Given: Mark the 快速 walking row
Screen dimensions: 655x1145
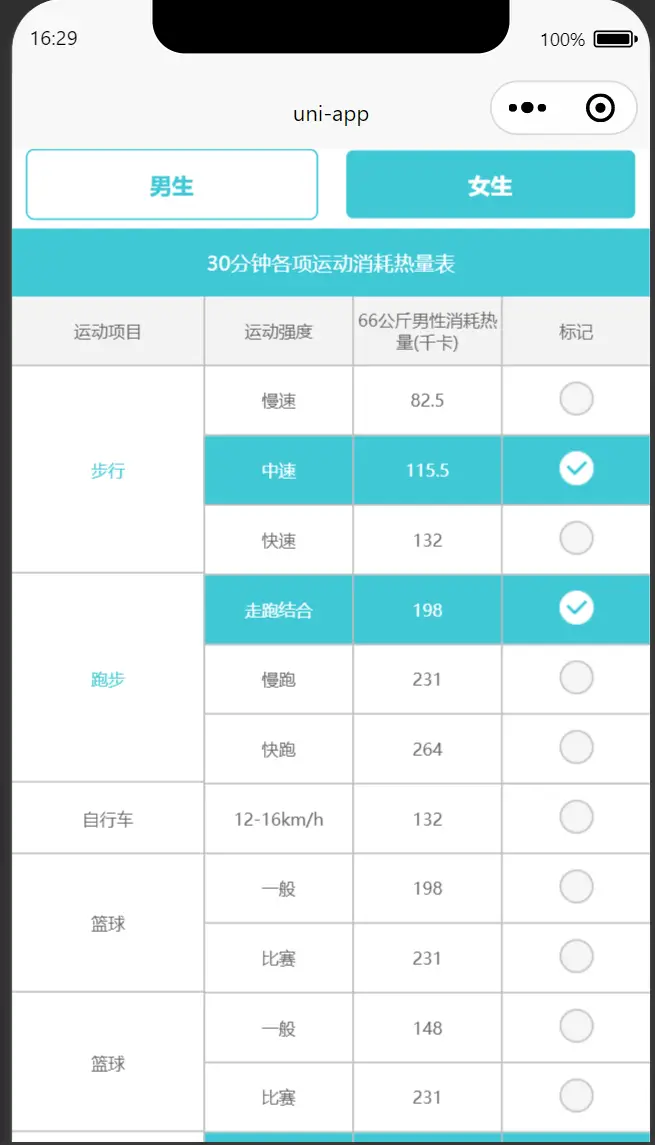Looking at the screenshot, I should (576, 538).
